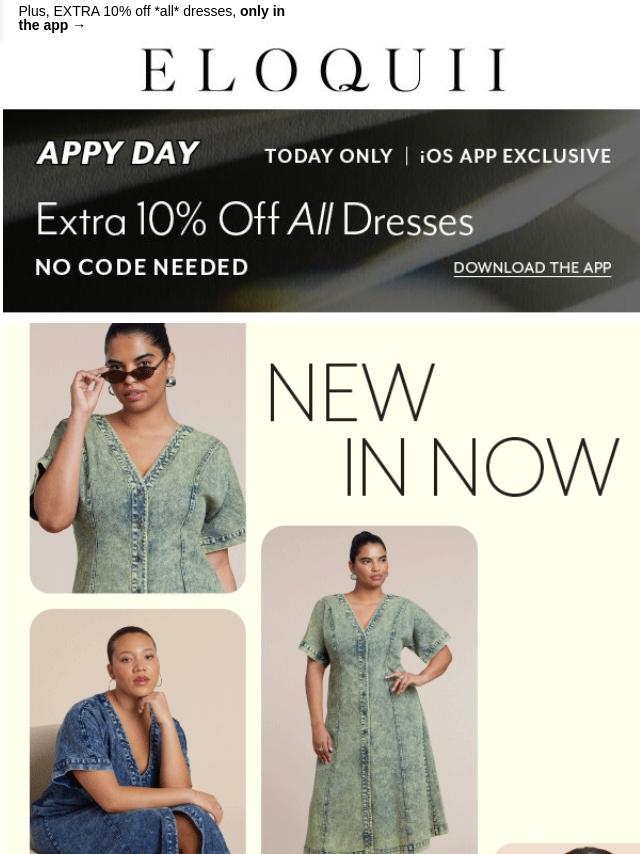View the full-length green denim dress tile
Screen dimensions: 640x854
[x=369, y=690]
